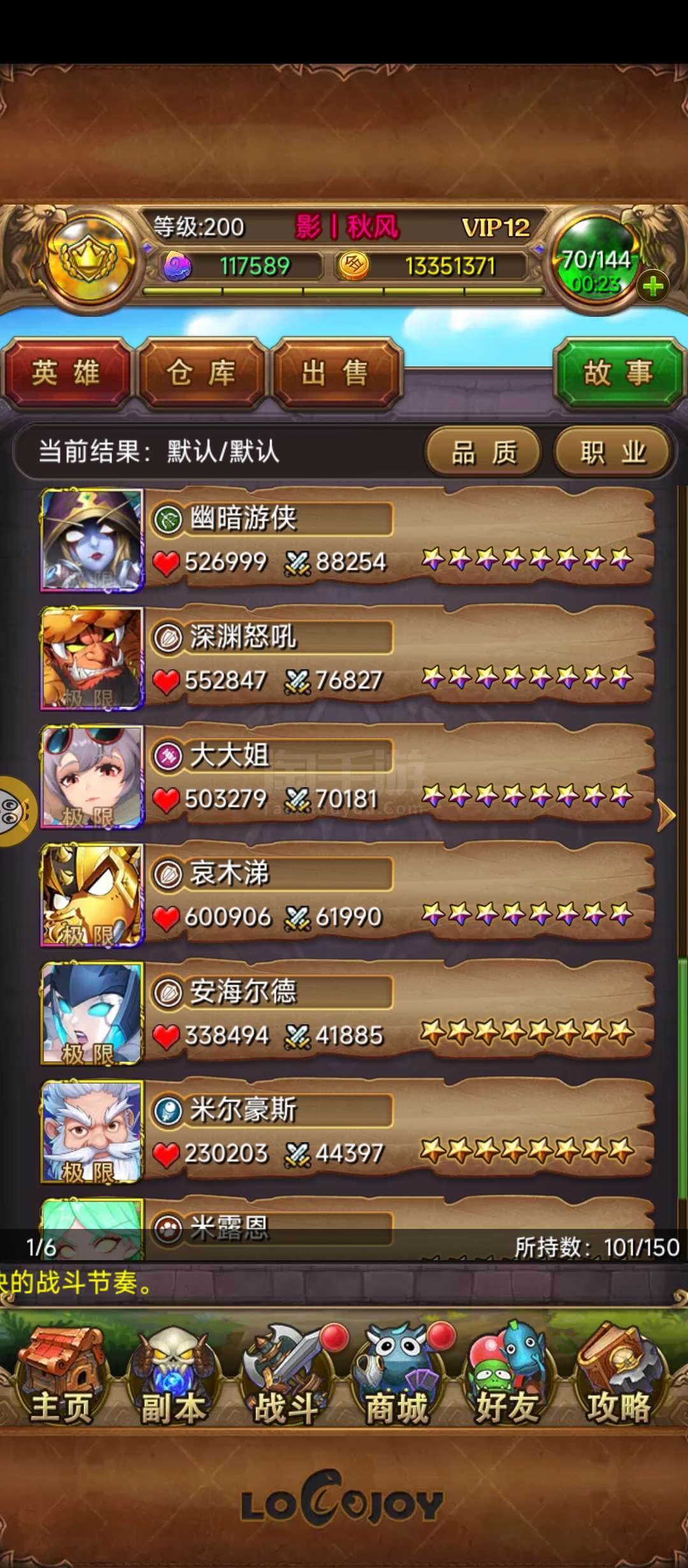Switch to the 出售 tab

tap(336, 374)
